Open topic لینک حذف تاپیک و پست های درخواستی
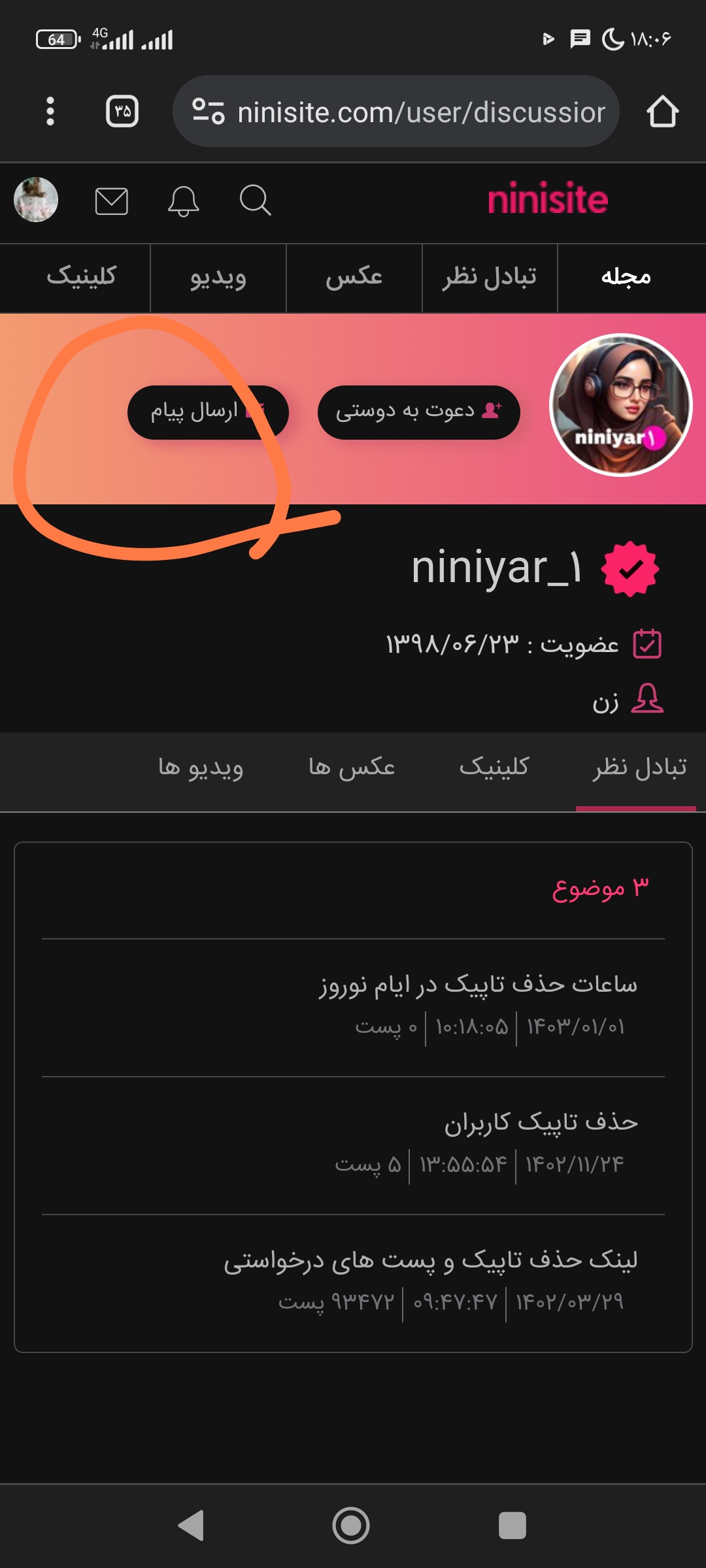The width and height of the screenshot is (706, 1568). (x=430, y=1260)
